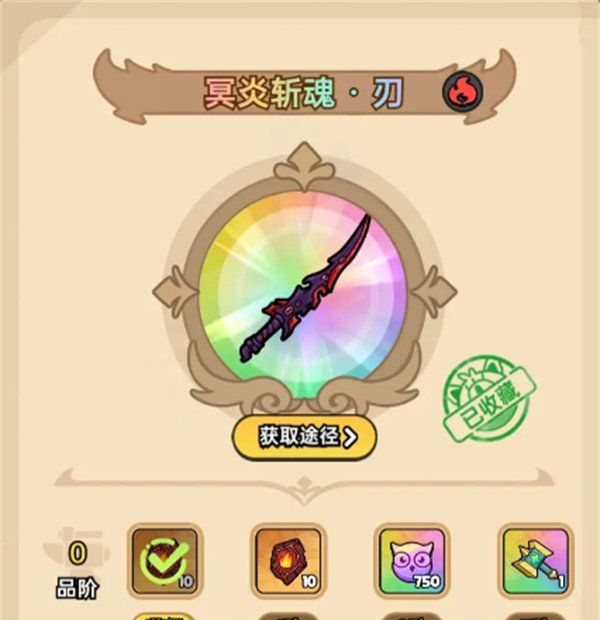Open the rainbow hammer material with count 1
The height and width of the screenshot is (620, 600).
pos(533,560)
